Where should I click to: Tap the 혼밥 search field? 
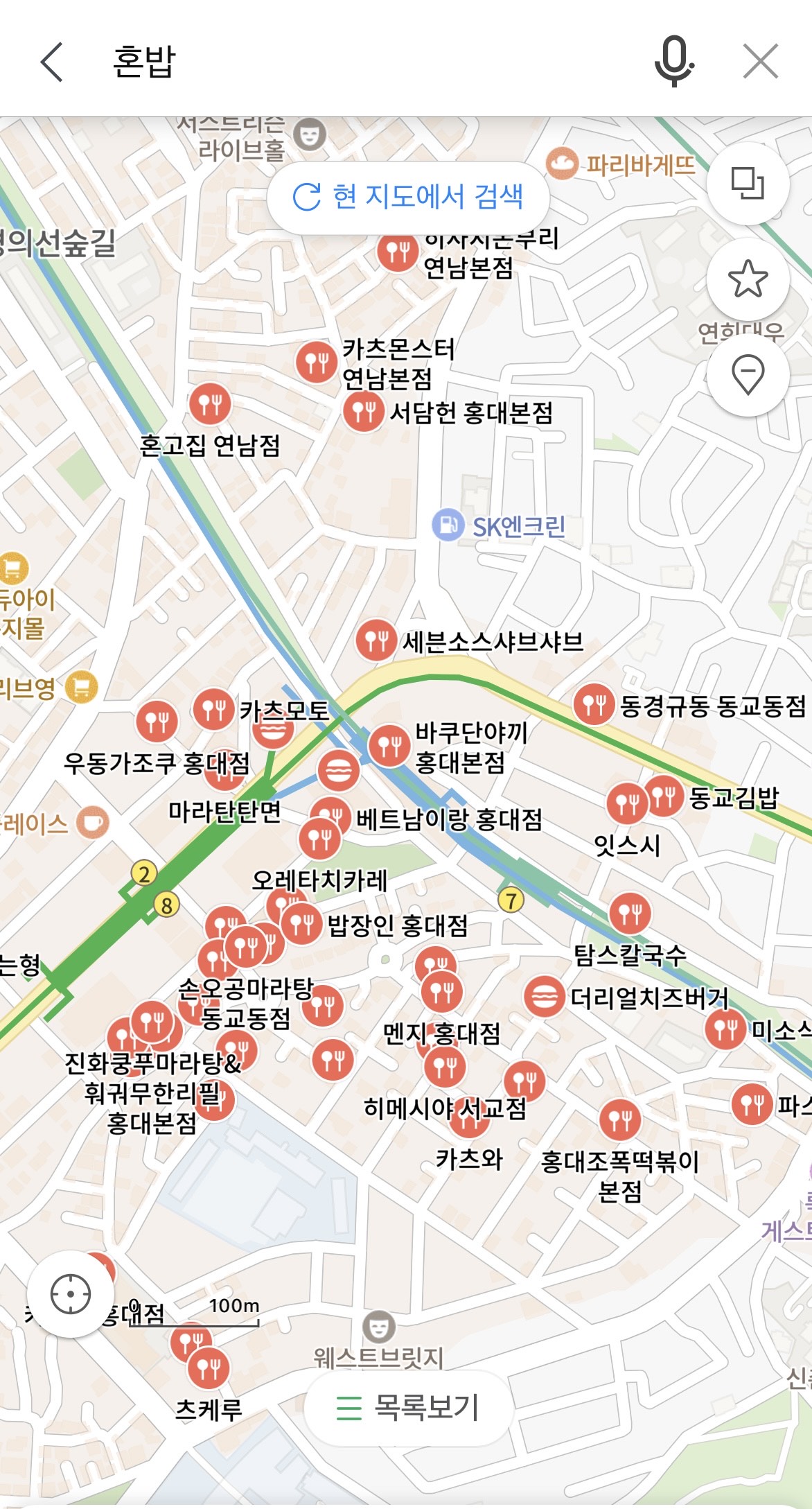[x=346, y=62]
